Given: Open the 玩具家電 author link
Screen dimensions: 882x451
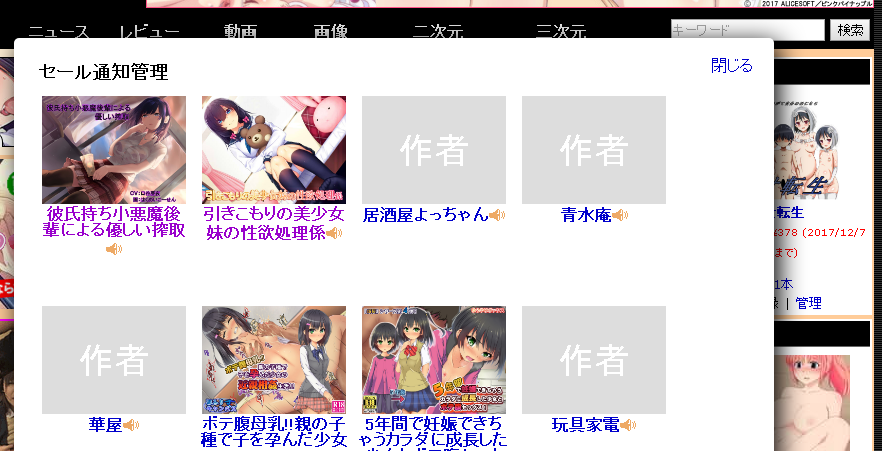Looking at the screenshot, I should [x=585, y=424].
